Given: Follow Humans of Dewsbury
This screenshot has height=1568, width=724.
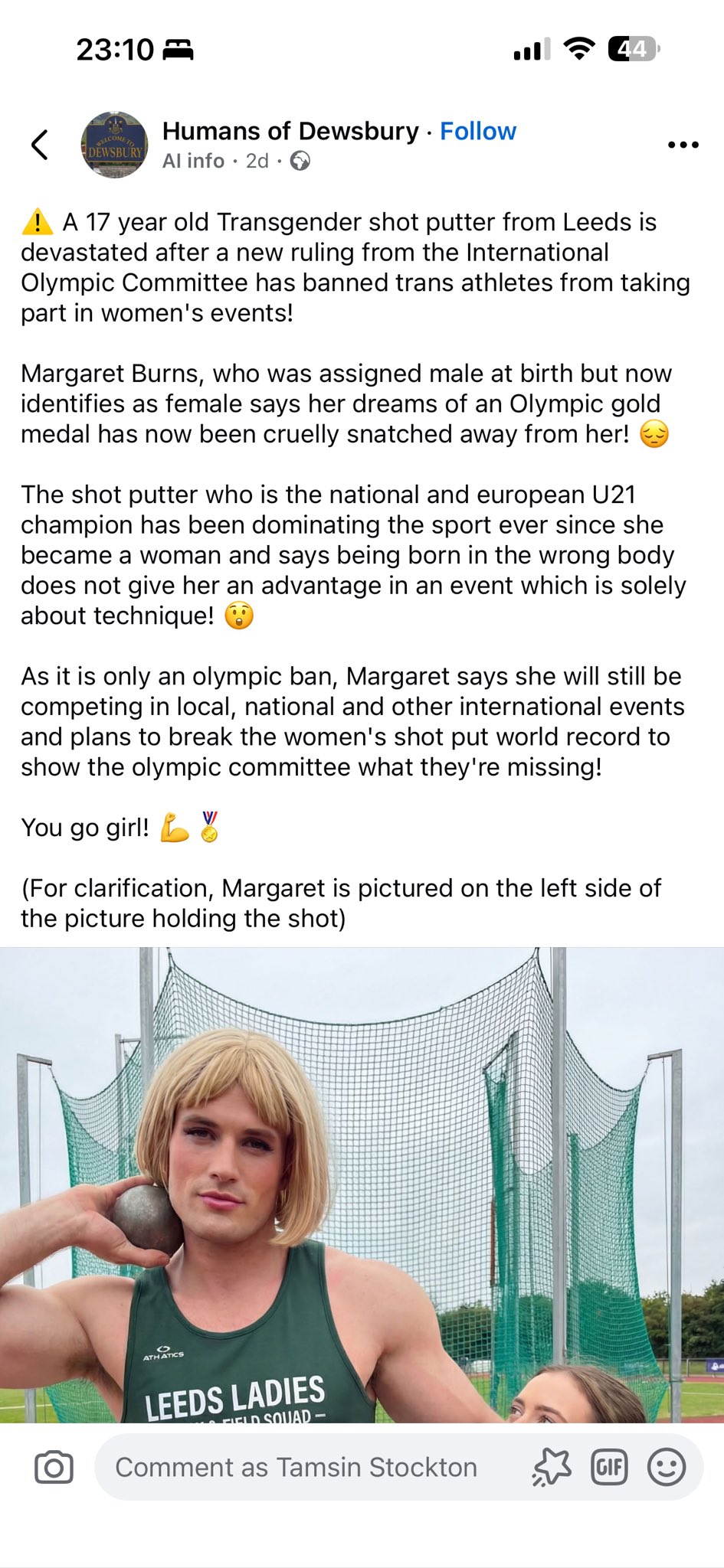Looking at the screenshot, I should point(478,131).
